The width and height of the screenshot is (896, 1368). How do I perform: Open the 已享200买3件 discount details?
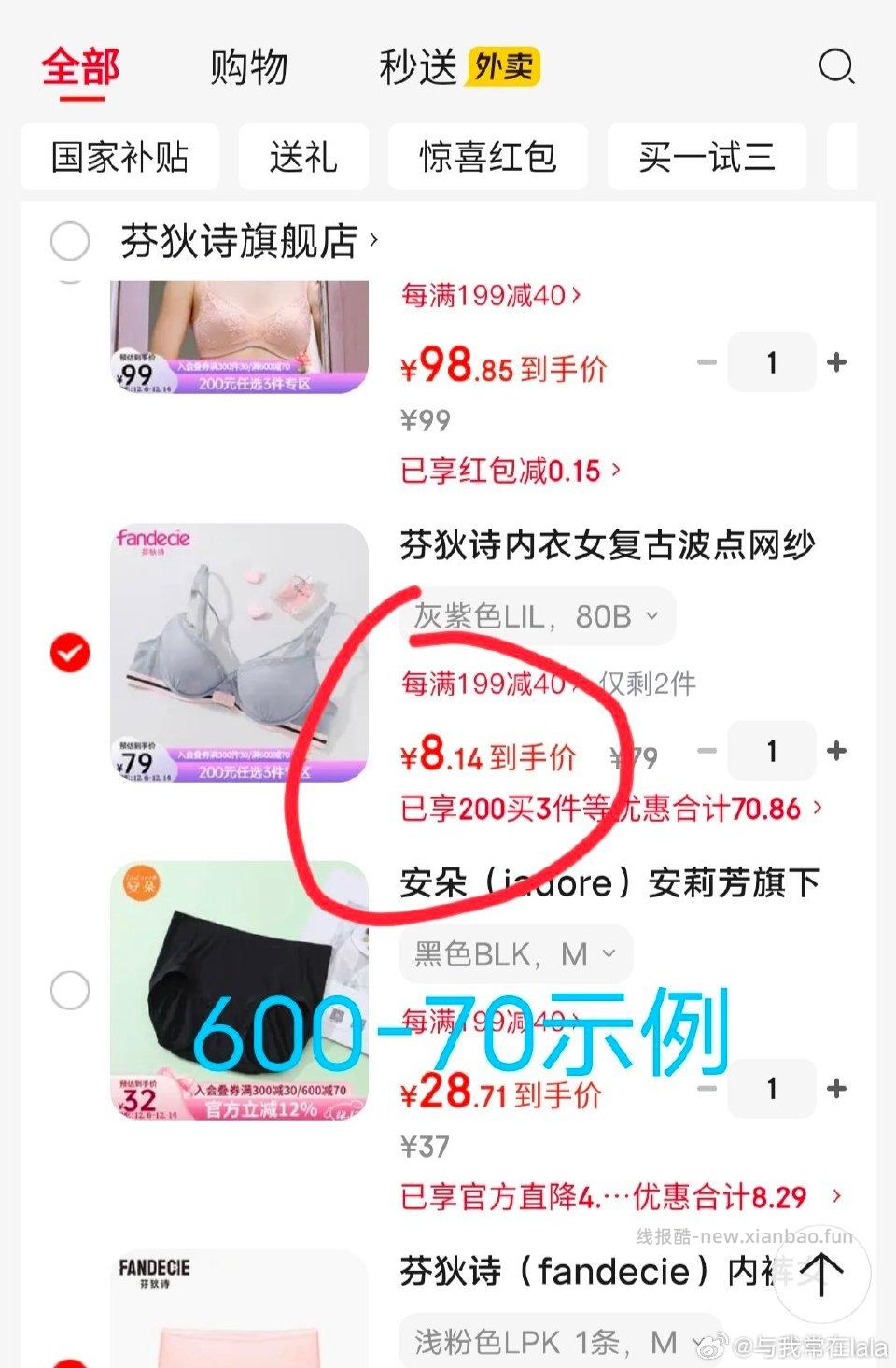click(x=607, y=809)
